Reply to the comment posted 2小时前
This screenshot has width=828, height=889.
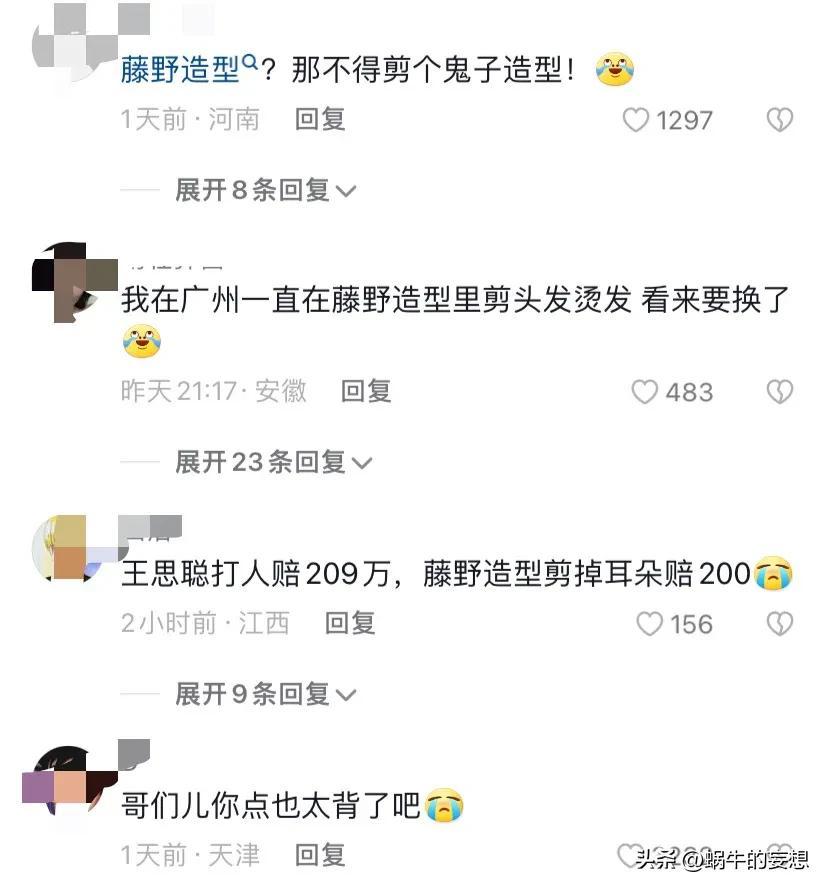coord(350,624)
